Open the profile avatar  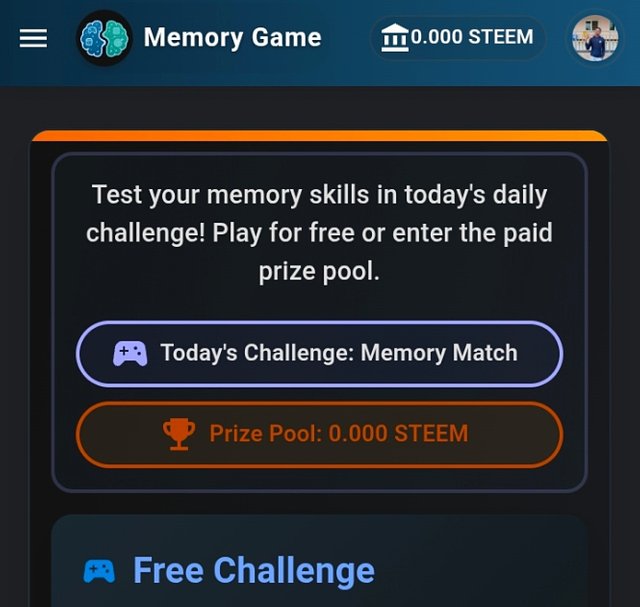pyautogui.click(x=595, y=38)
